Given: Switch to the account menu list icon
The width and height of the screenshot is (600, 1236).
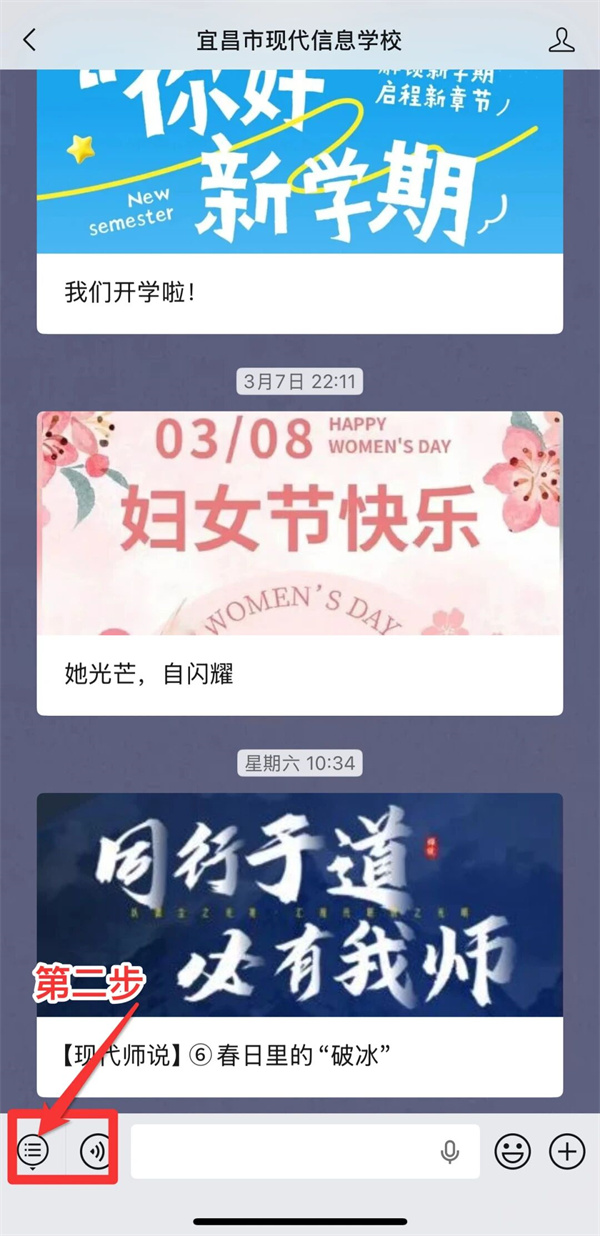Looking at the screenshot, I should [x=35, y=1152].
